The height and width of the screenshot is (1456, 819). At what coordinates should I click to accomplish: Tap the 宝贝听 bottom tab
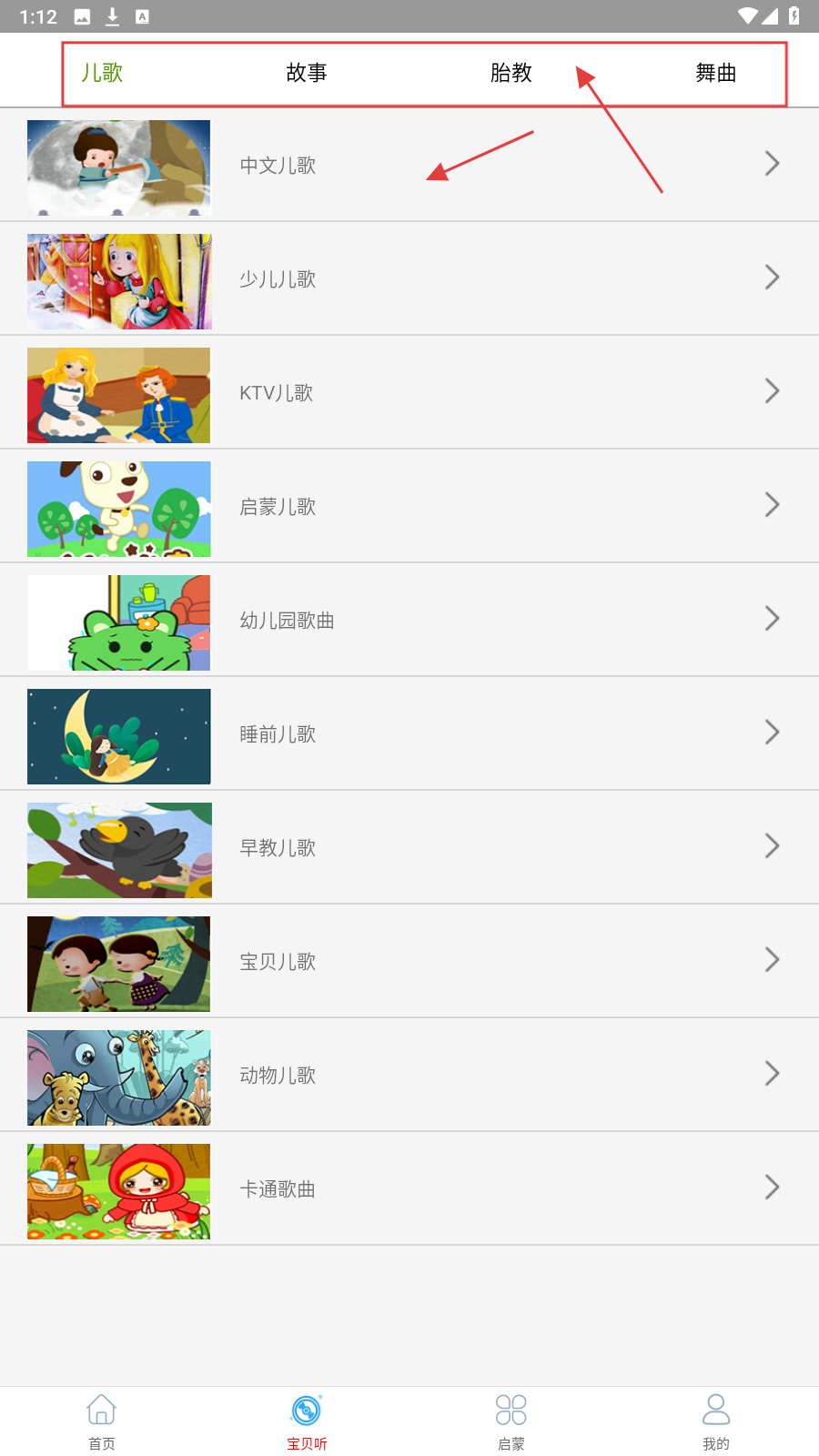(307, 1421)
